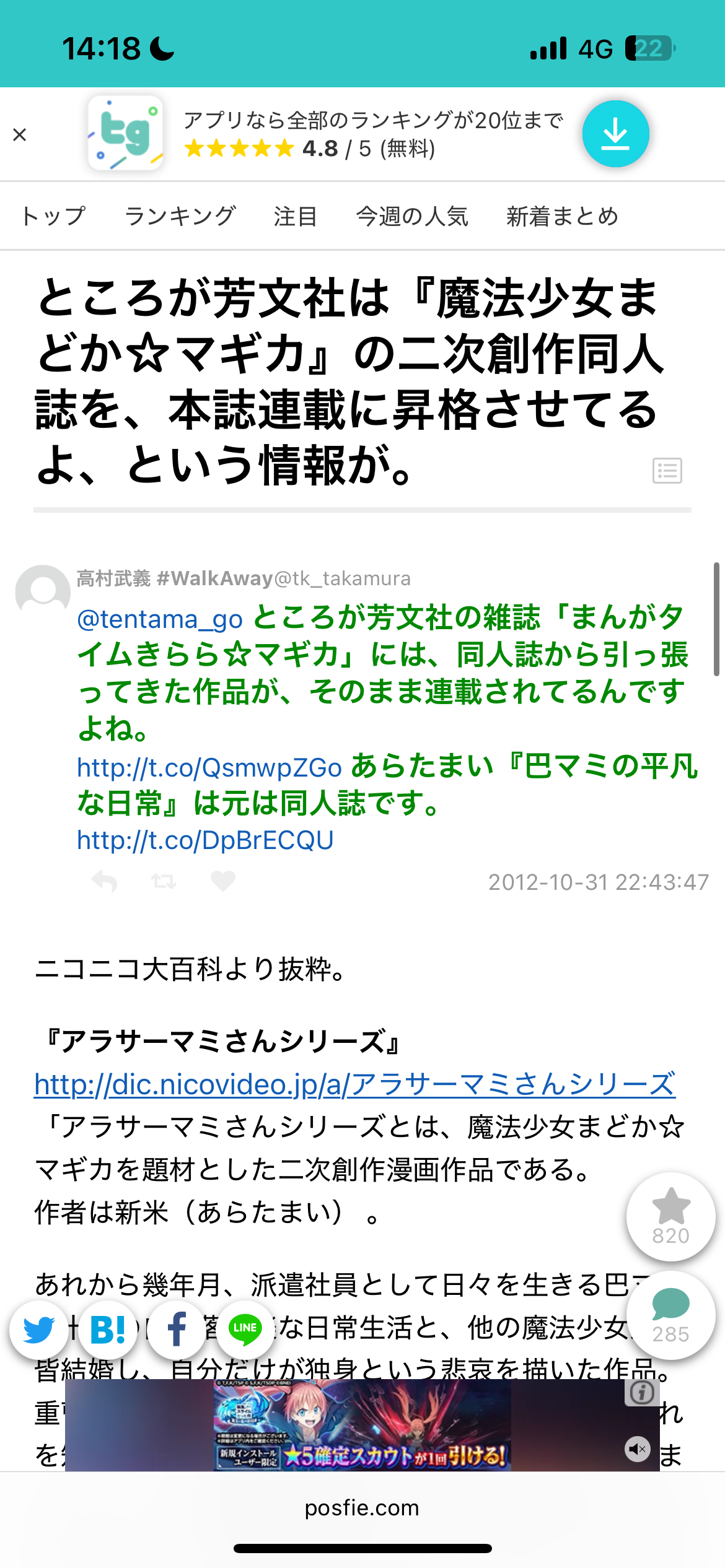725x1568 pixels.
Task: Go to the 注目 tab
Action: 296,216
